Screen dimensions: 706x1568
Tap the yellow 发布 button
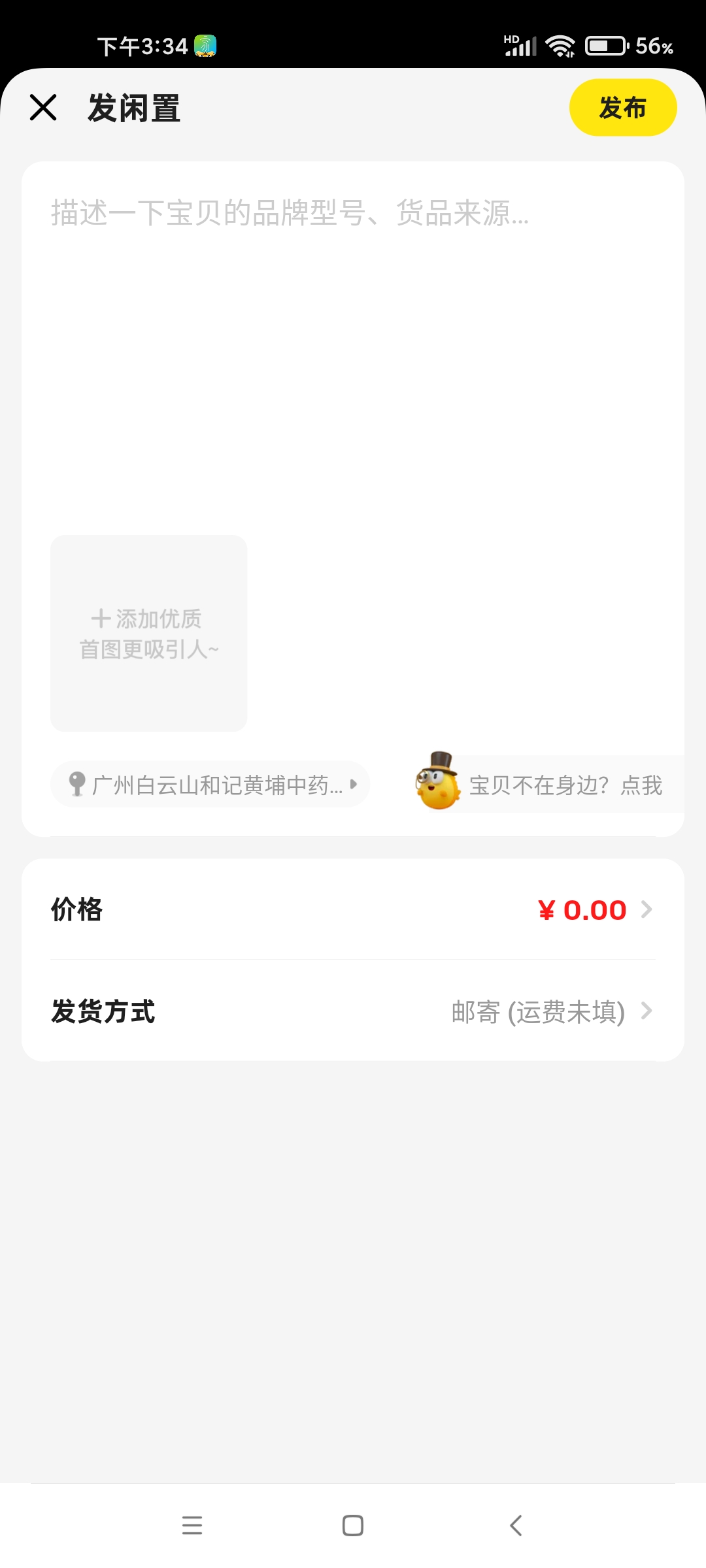coord(622,108)
